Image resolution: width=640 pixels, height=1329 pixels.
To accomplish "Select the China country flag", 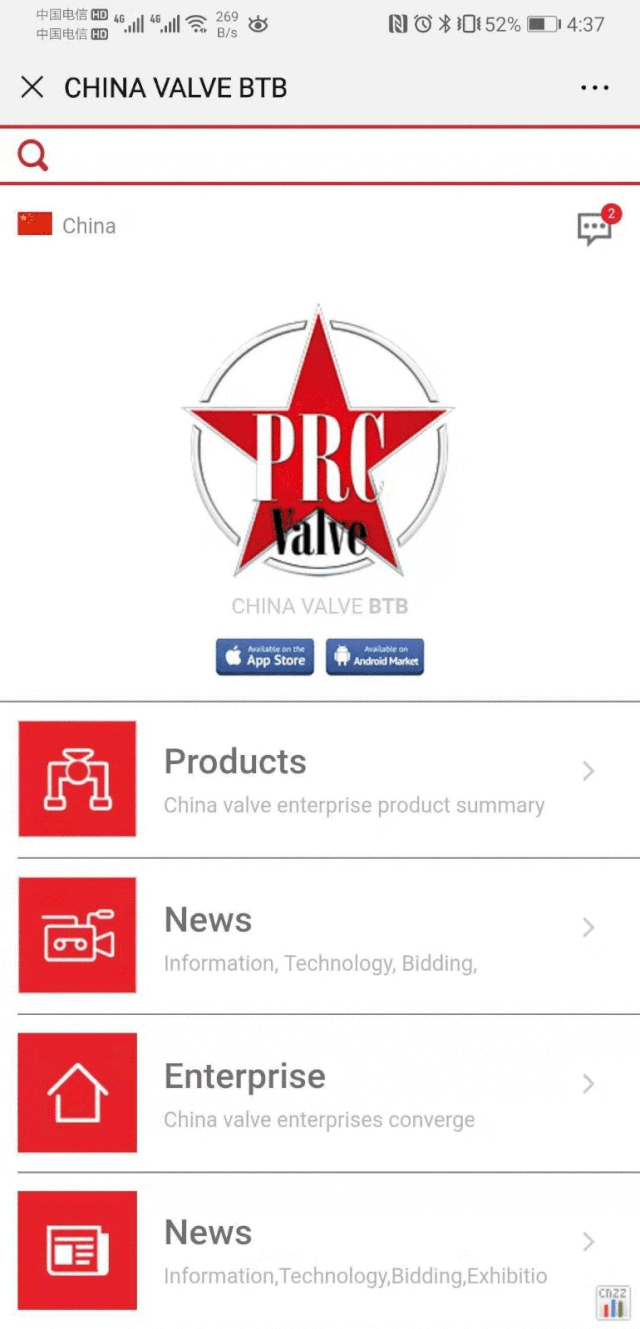I will [x=35, y=224].
